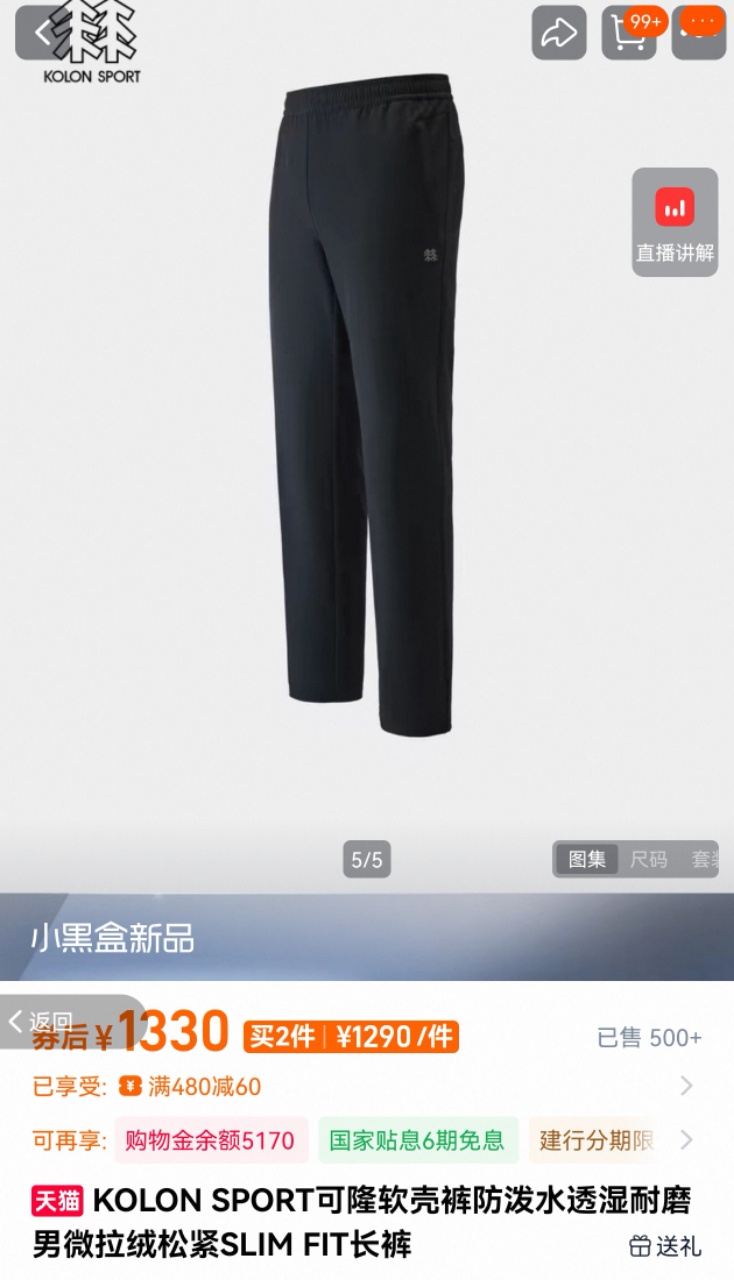Share this product
The width and height of the screenshot is (734, 1280).
point(558,32)
